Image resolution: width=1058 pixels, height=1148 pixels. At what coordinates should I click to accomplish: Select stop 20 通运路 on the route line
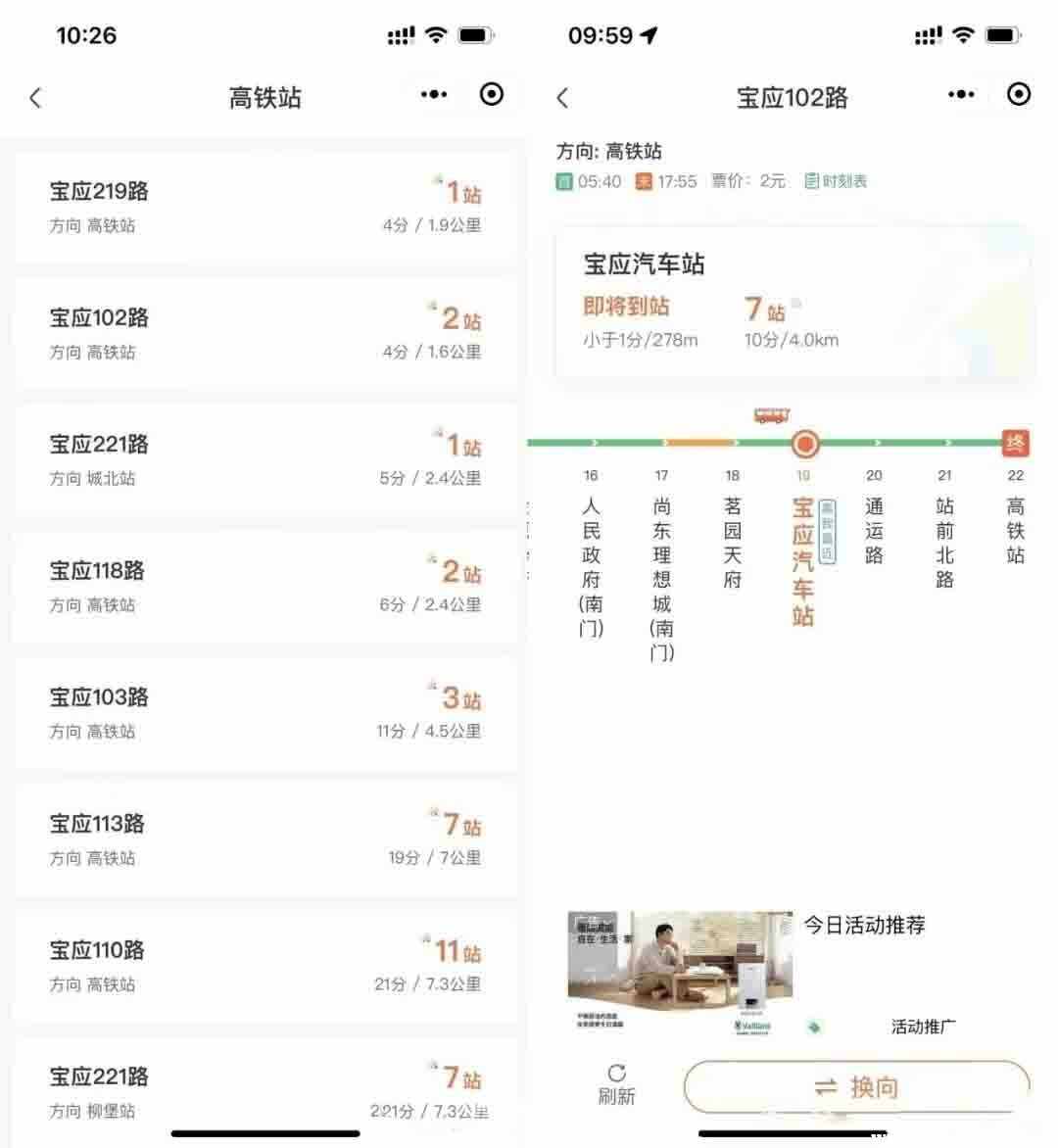pyautogui.click(x=874, y=530)
